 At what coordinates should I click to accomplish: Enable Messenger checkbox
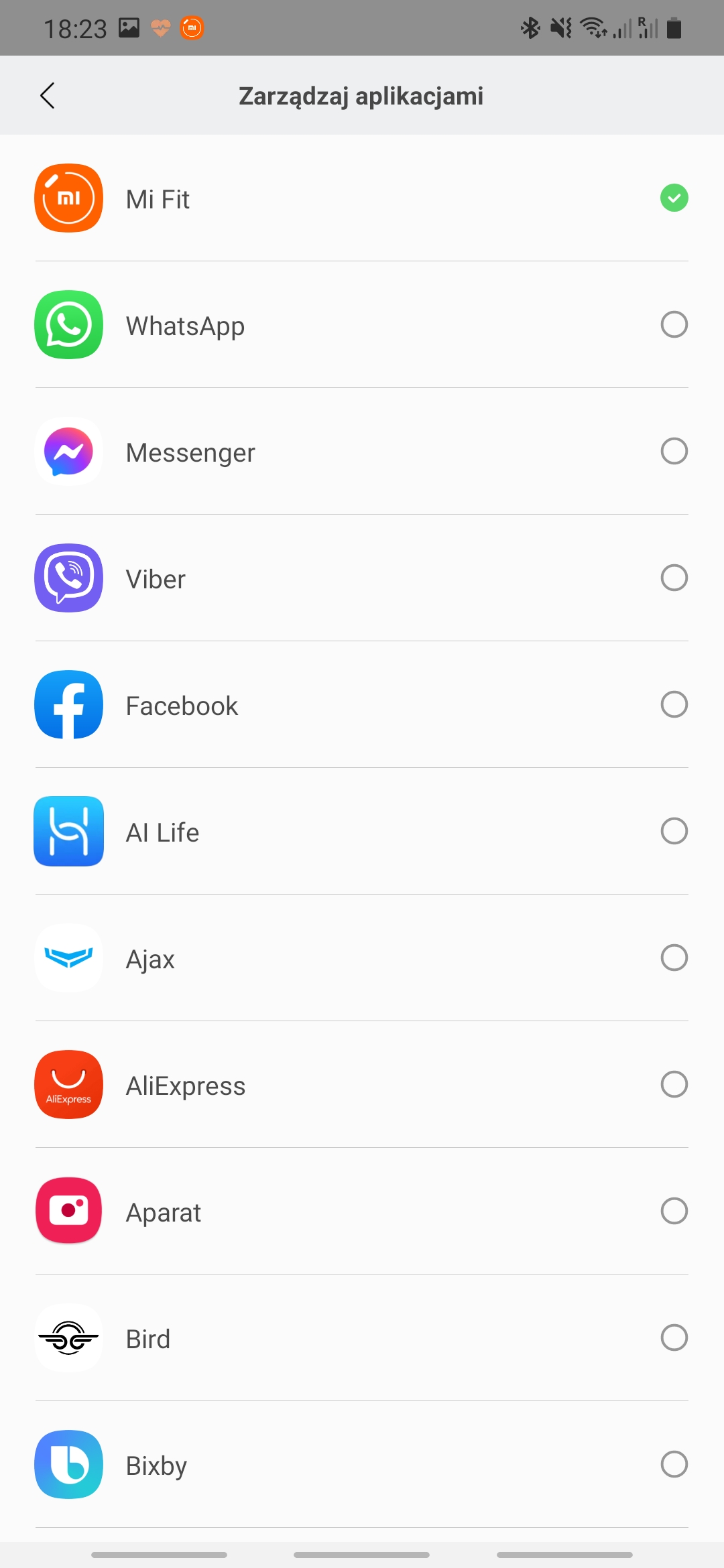(x=674, y=452)
